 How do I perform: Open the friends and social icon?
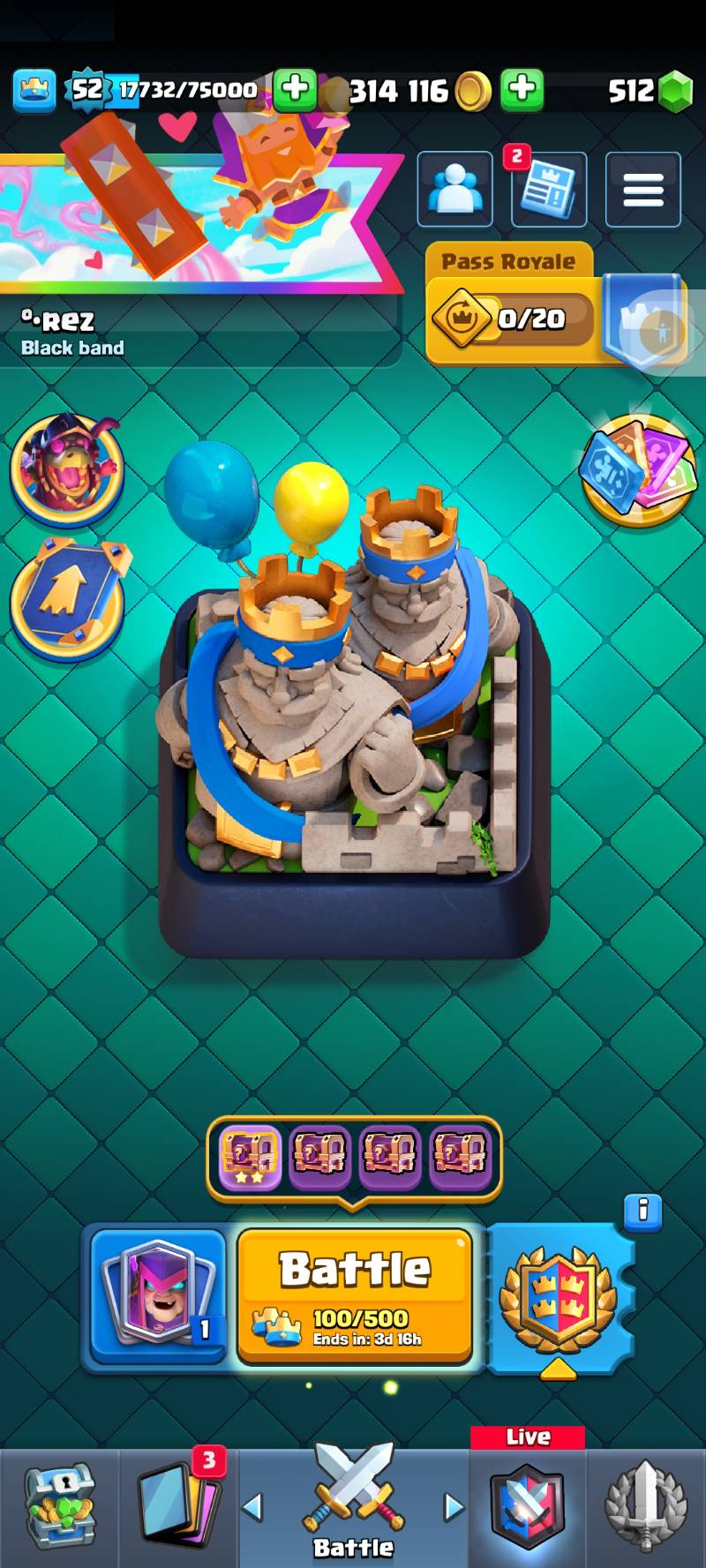click(x=454, y=189)
